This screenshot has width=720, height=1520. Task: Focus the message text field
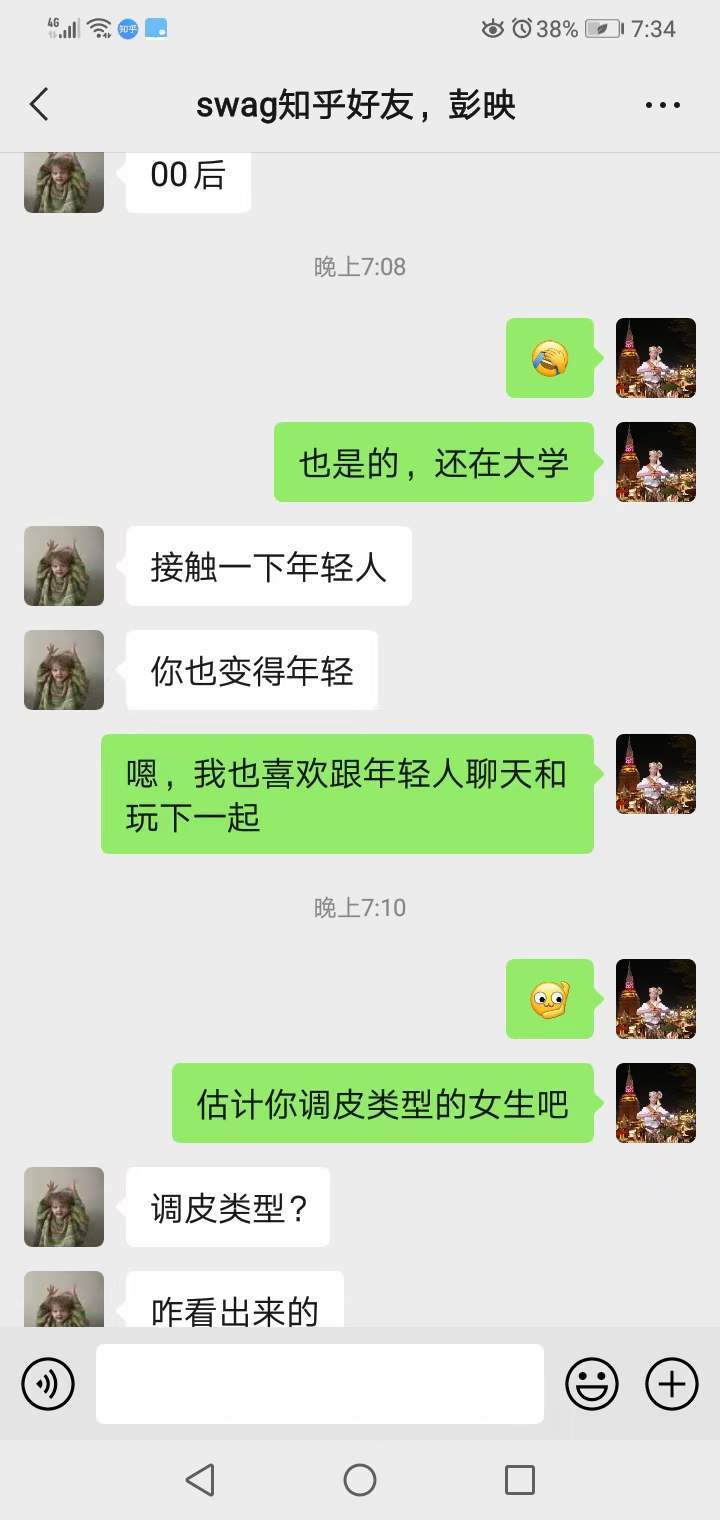(320, 1384)
